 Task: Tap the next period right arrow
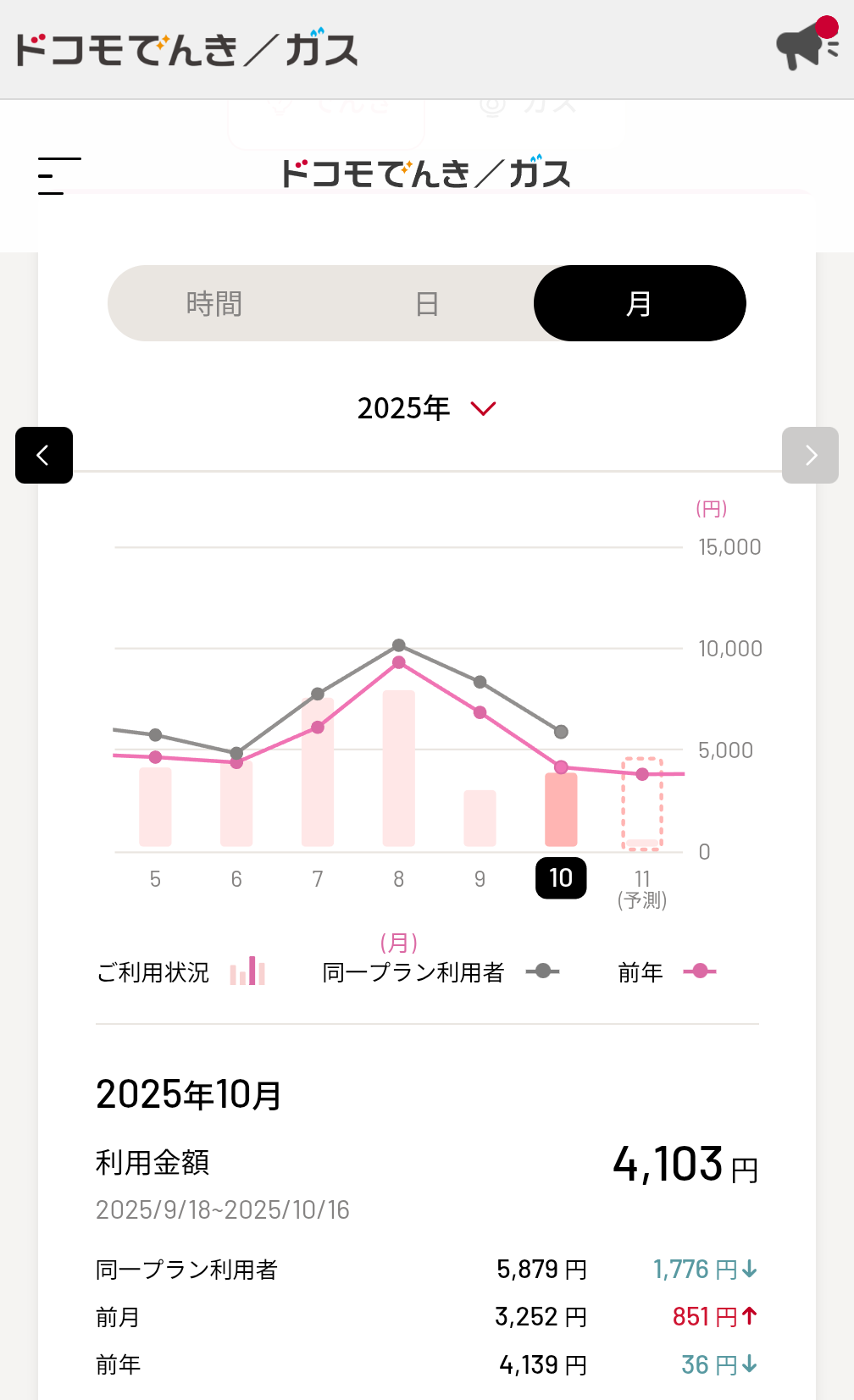[x=810, y=456]
